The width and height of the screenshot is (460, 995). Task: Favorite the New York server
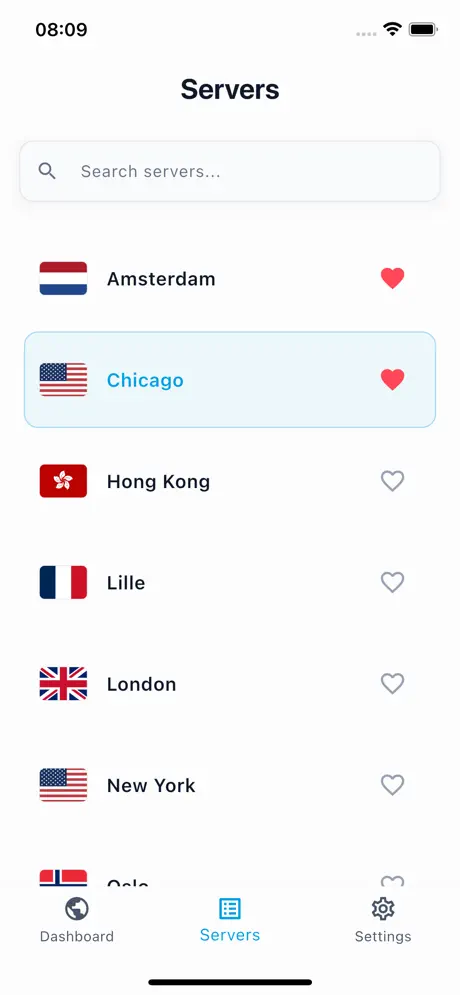point(392,785)
